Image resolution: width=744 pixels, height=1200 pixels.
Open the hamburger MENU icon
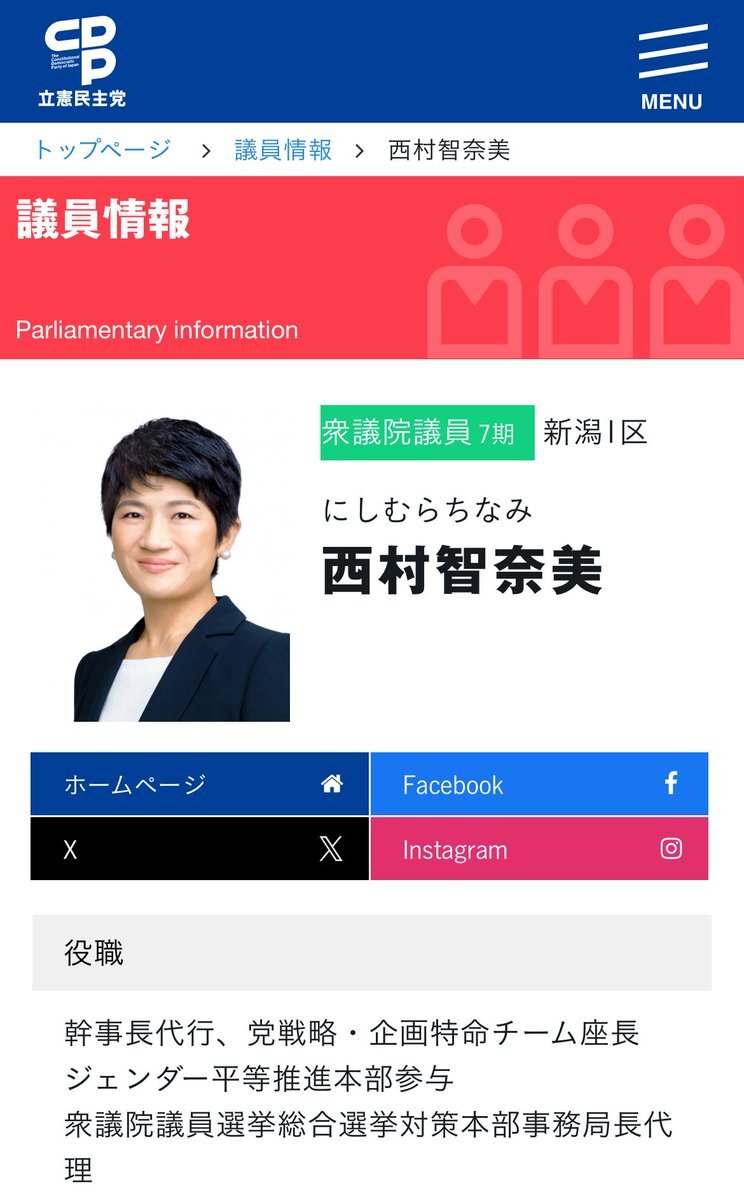click(674, 55)
